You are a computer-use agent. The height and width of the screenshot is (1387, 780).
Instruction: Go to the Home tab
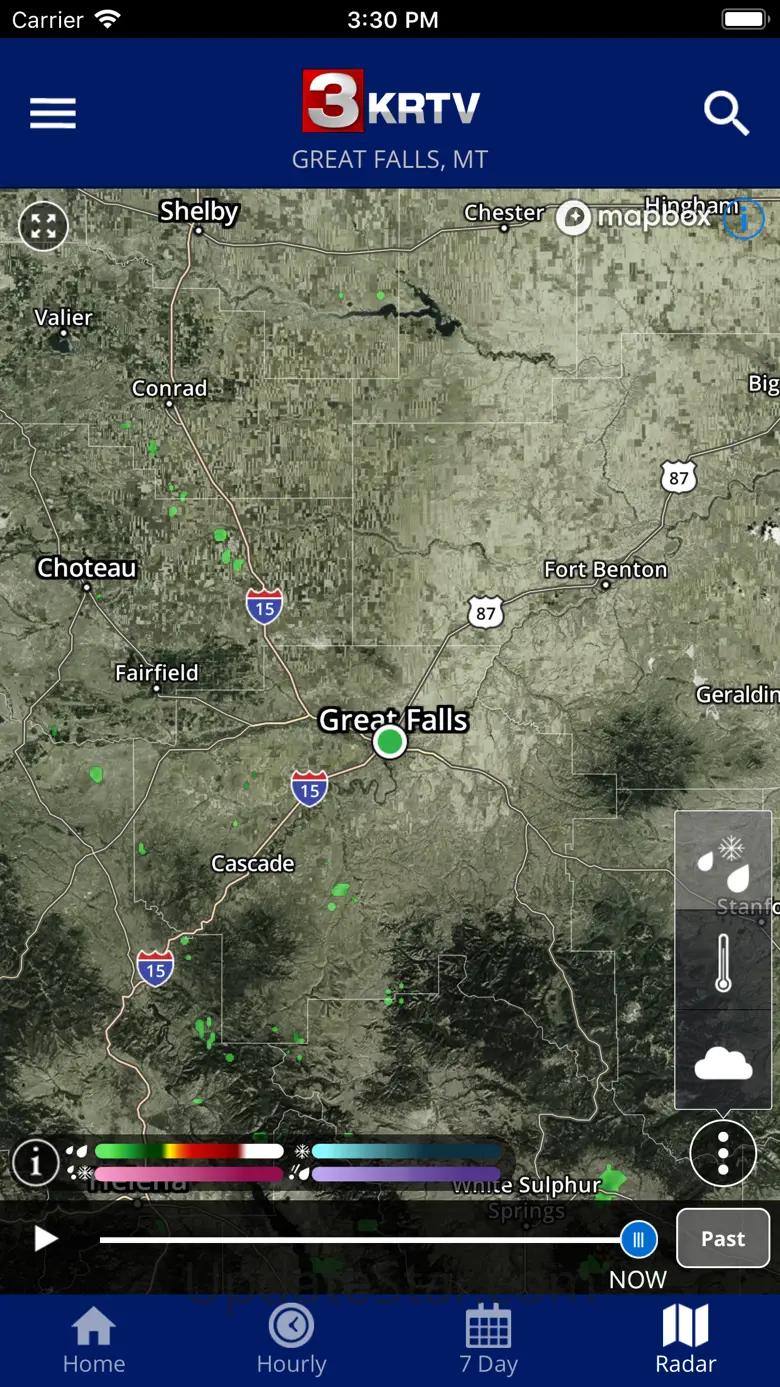tap(94, 1340)
